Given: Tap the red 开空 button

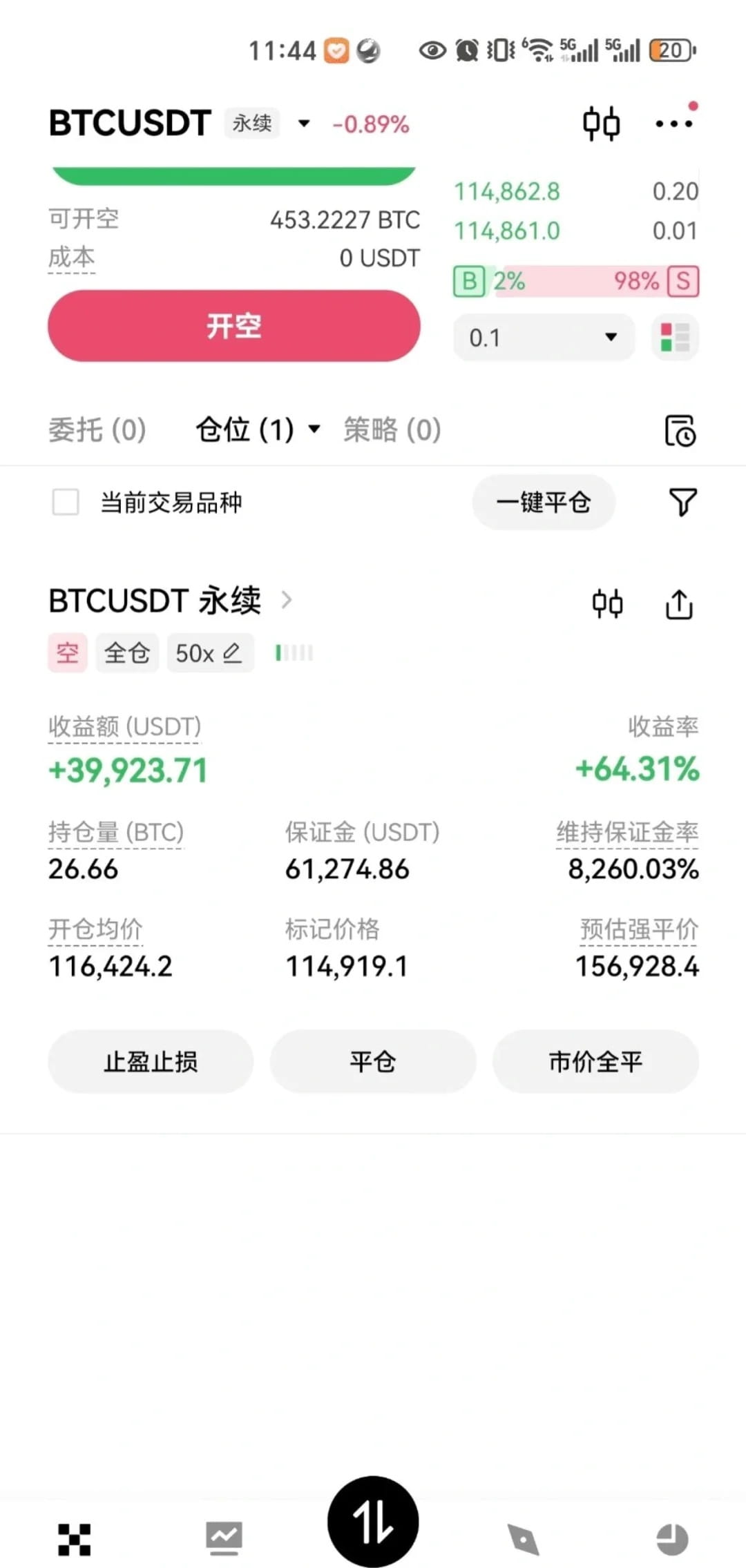Looking at the screenshot, I should click(234, 326).
